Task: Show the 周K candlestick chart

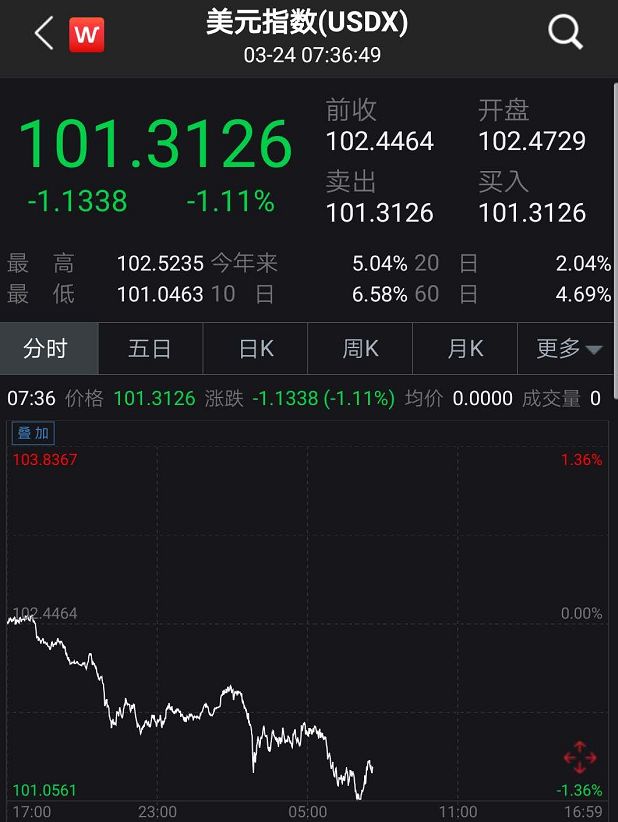Action: [x=360, y=349]
